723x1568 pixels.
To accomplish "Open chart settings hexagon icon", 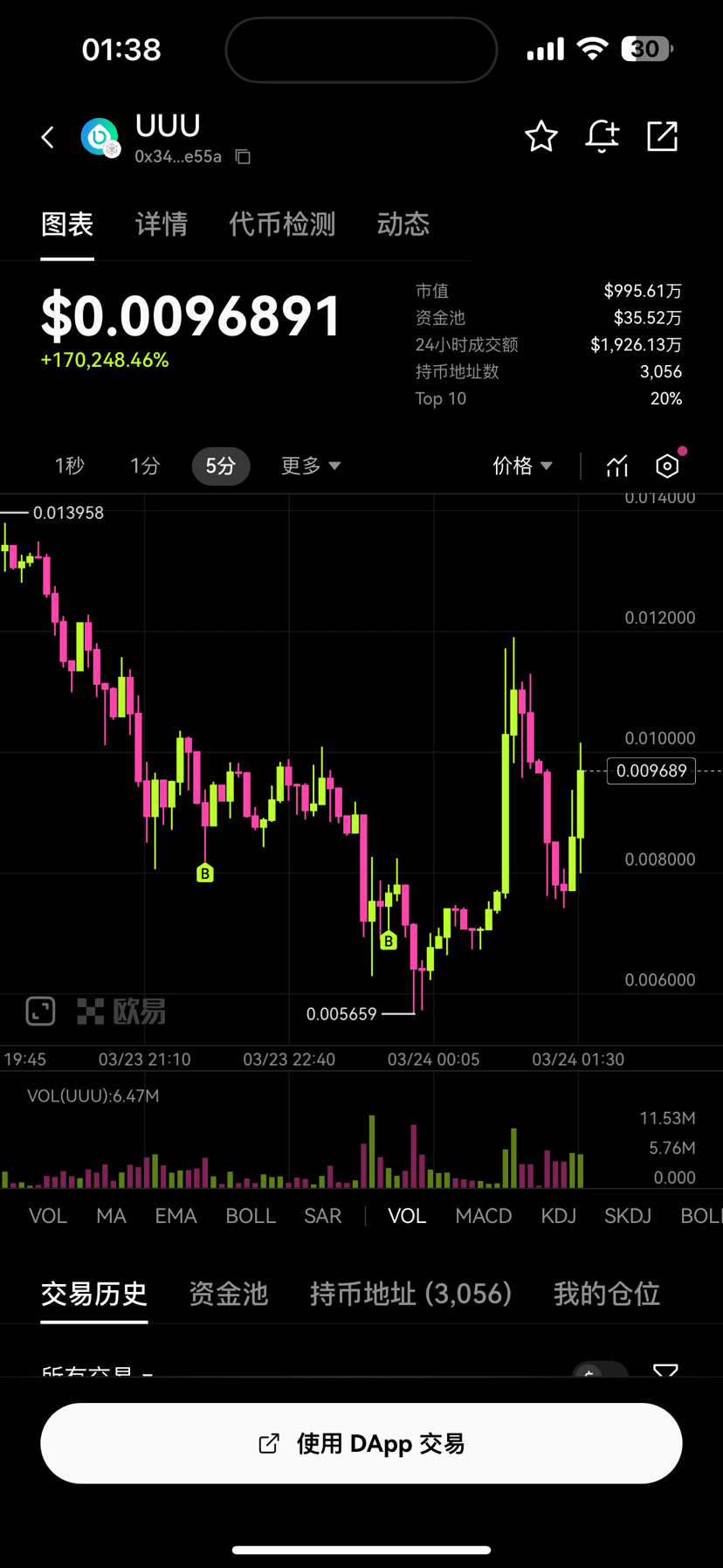I will tap(667, 466).
